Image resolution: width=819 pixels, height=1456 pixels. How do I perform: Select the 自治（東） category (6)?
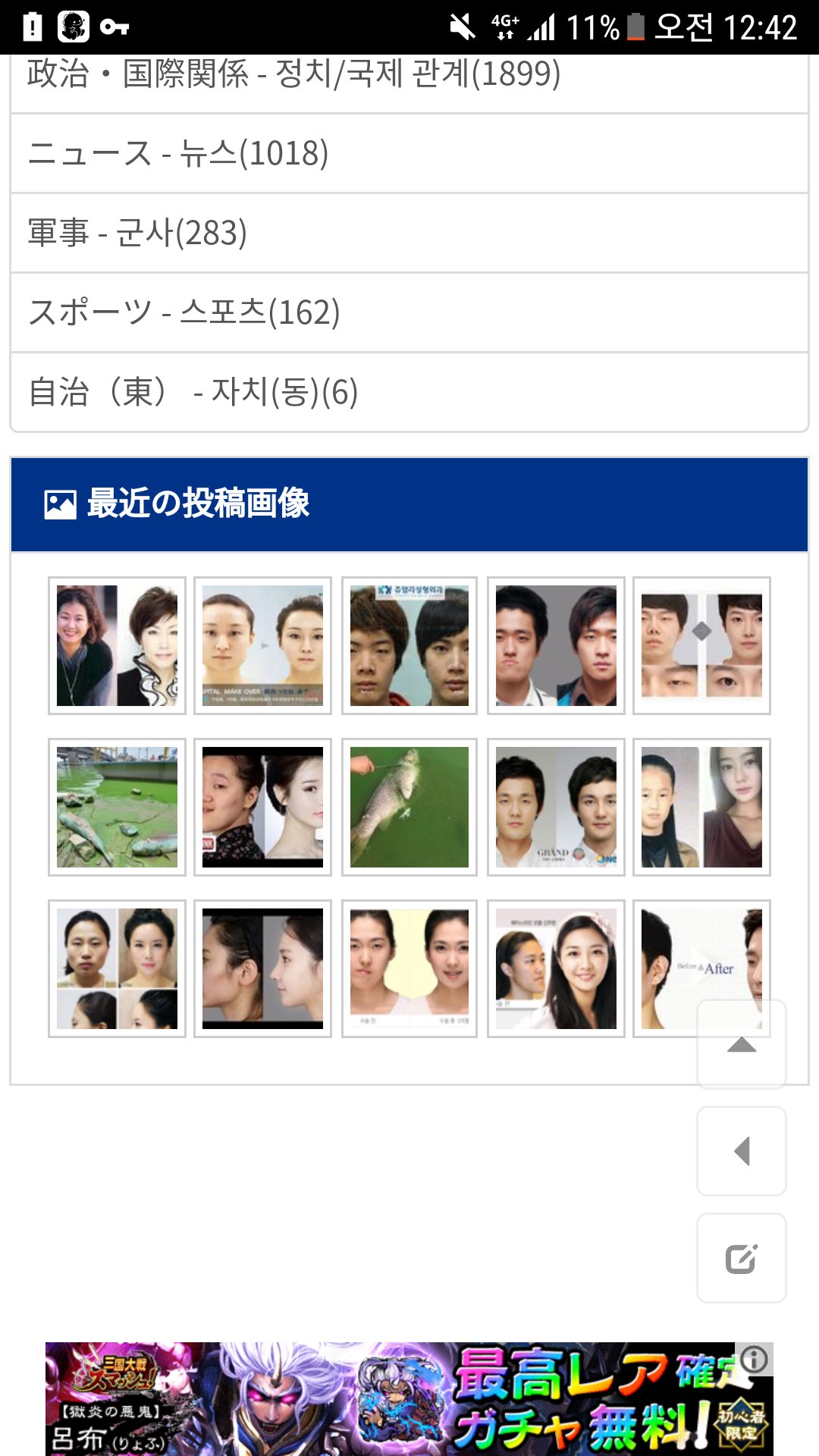click(193, 393)
